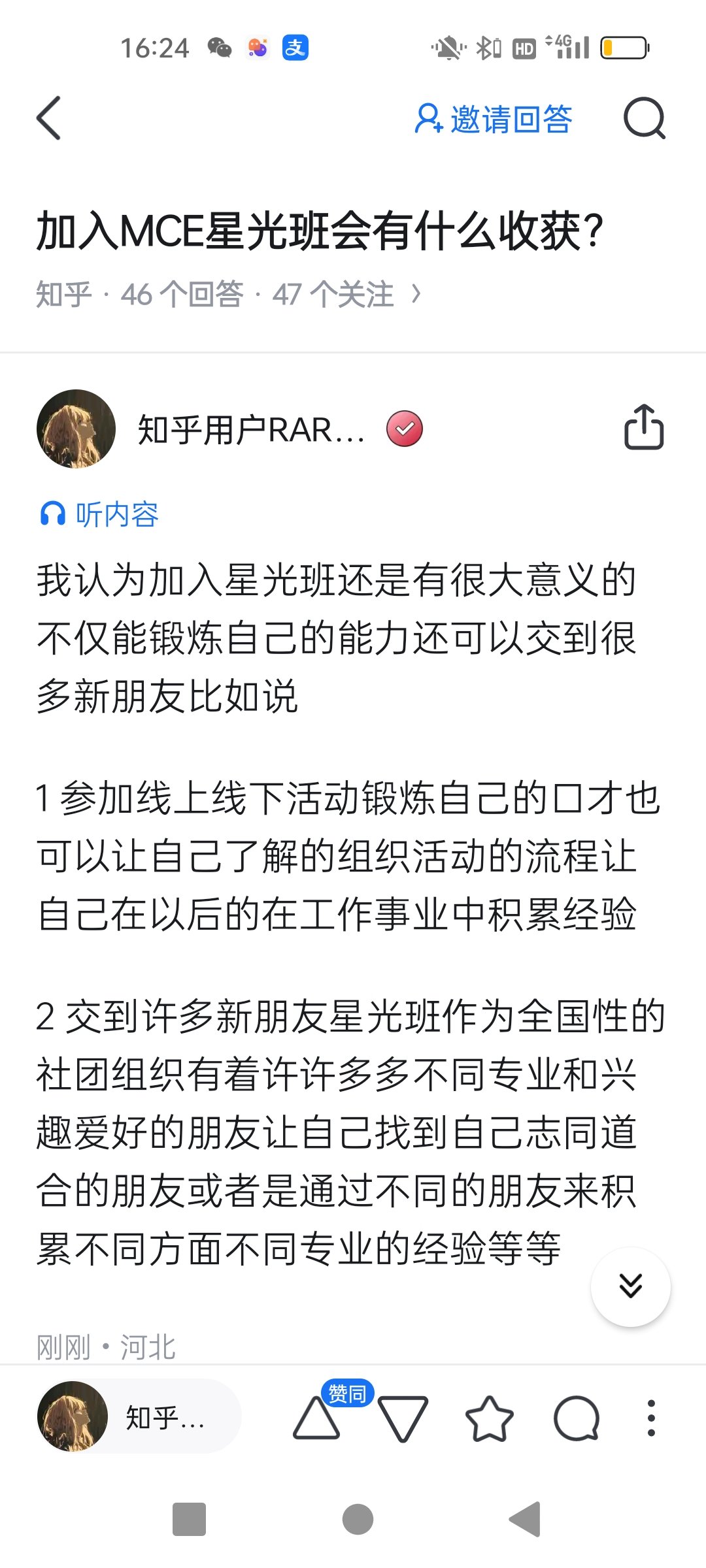Open the three-dot overflow menu
The height and width of the screenshot is (1568, 706).
(x=650, y=1418)
